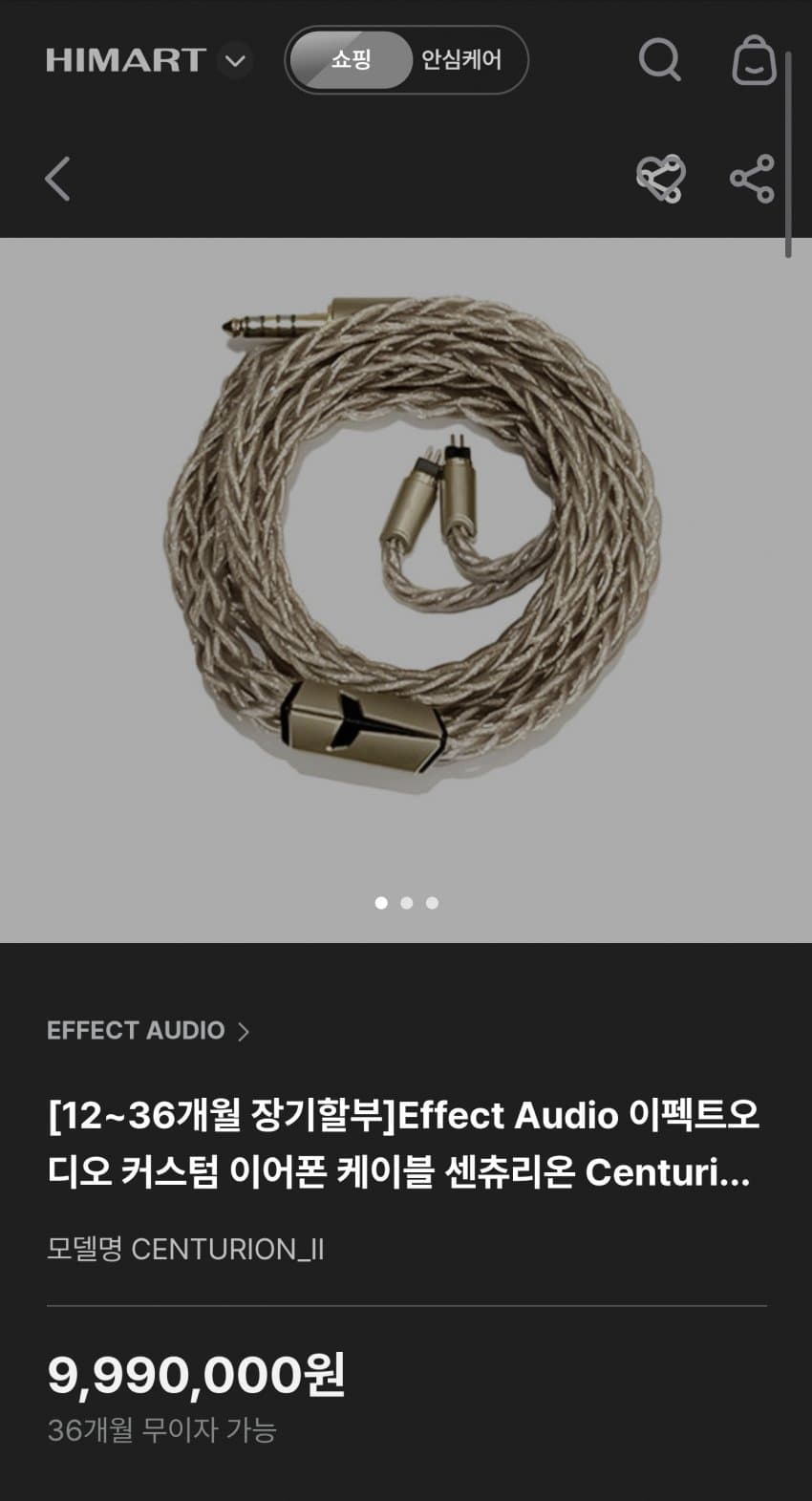Share this product

click(752, 179)
